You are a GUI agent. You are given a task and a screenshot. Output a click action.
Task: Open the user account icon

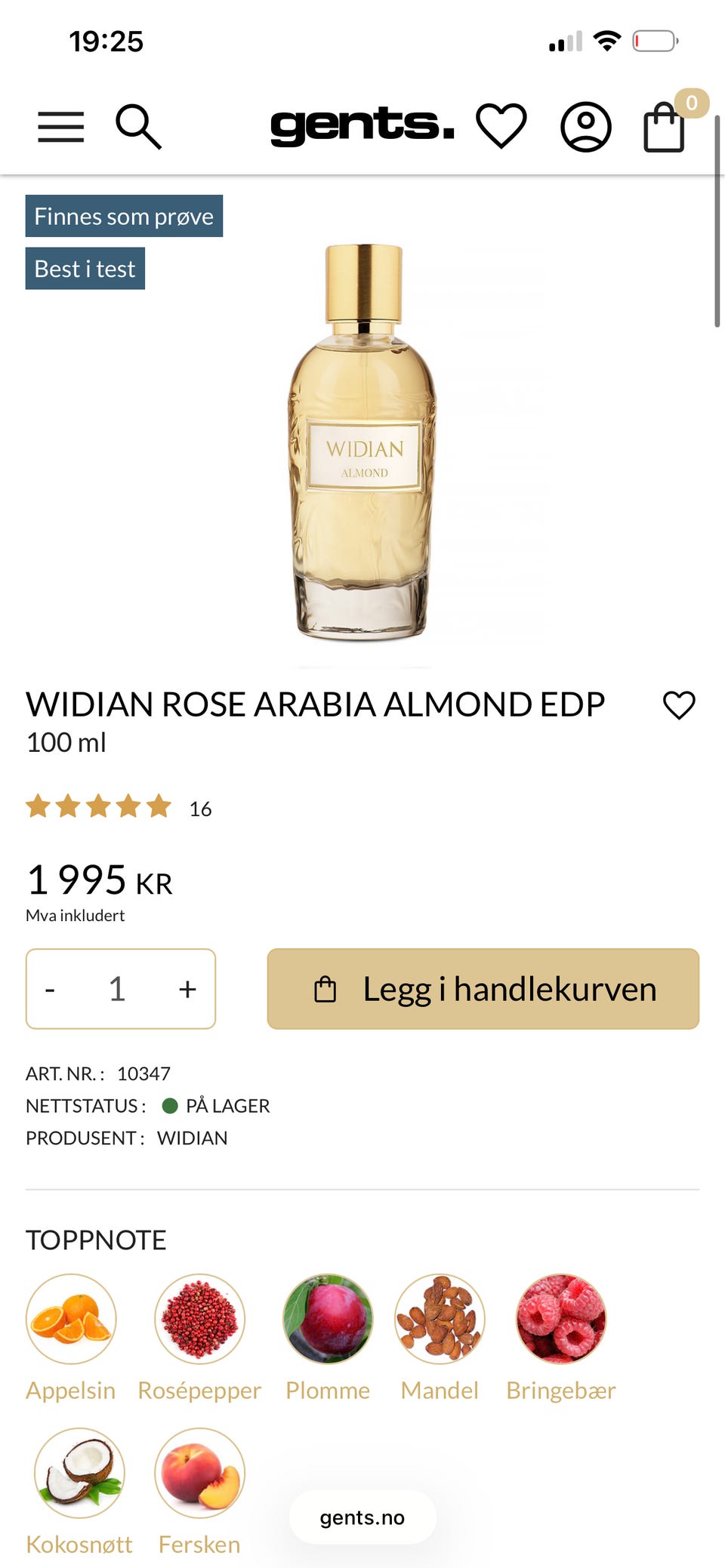[x=586, y=127]
